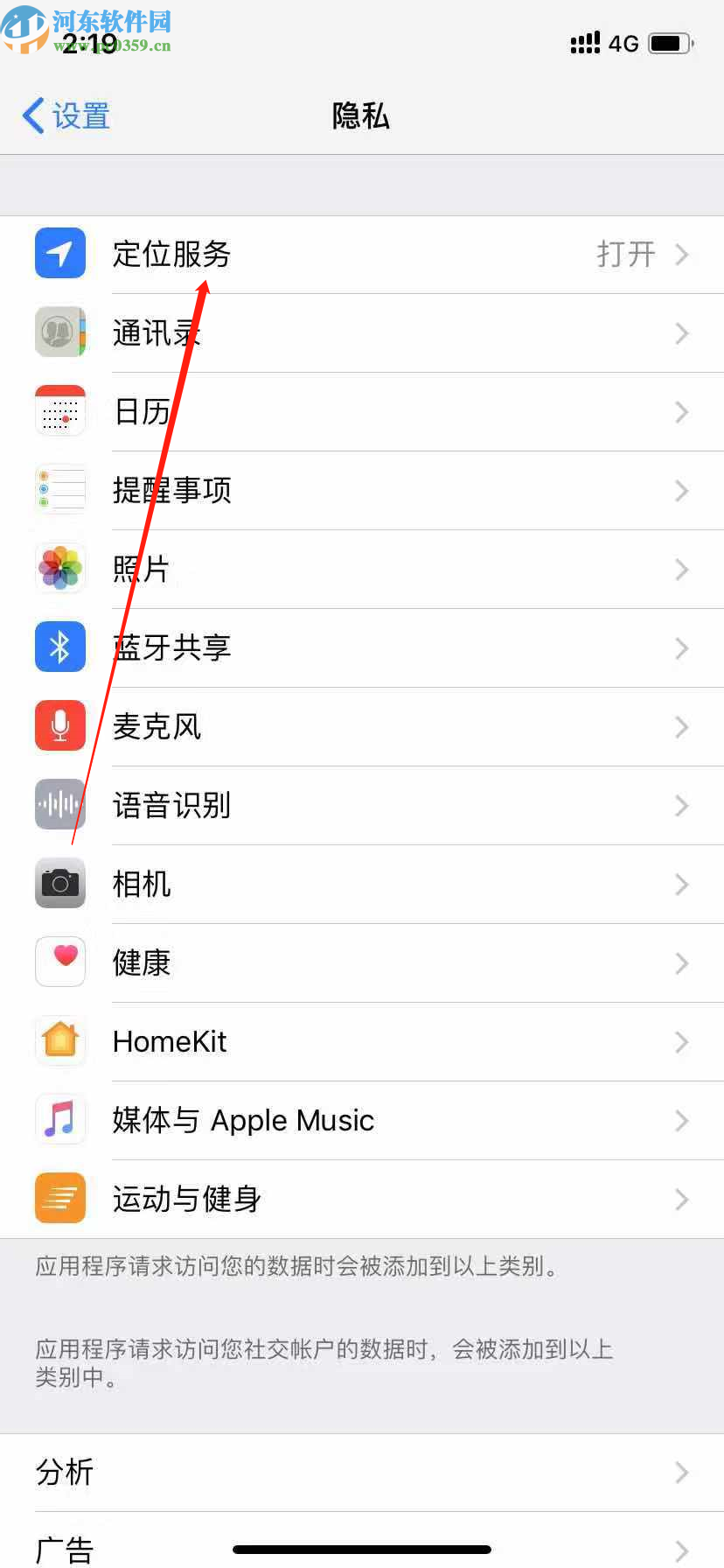Expand the 定位服务 settings row
The height and width of the screenshot is (1568, 724).
[x=350, y=254]
